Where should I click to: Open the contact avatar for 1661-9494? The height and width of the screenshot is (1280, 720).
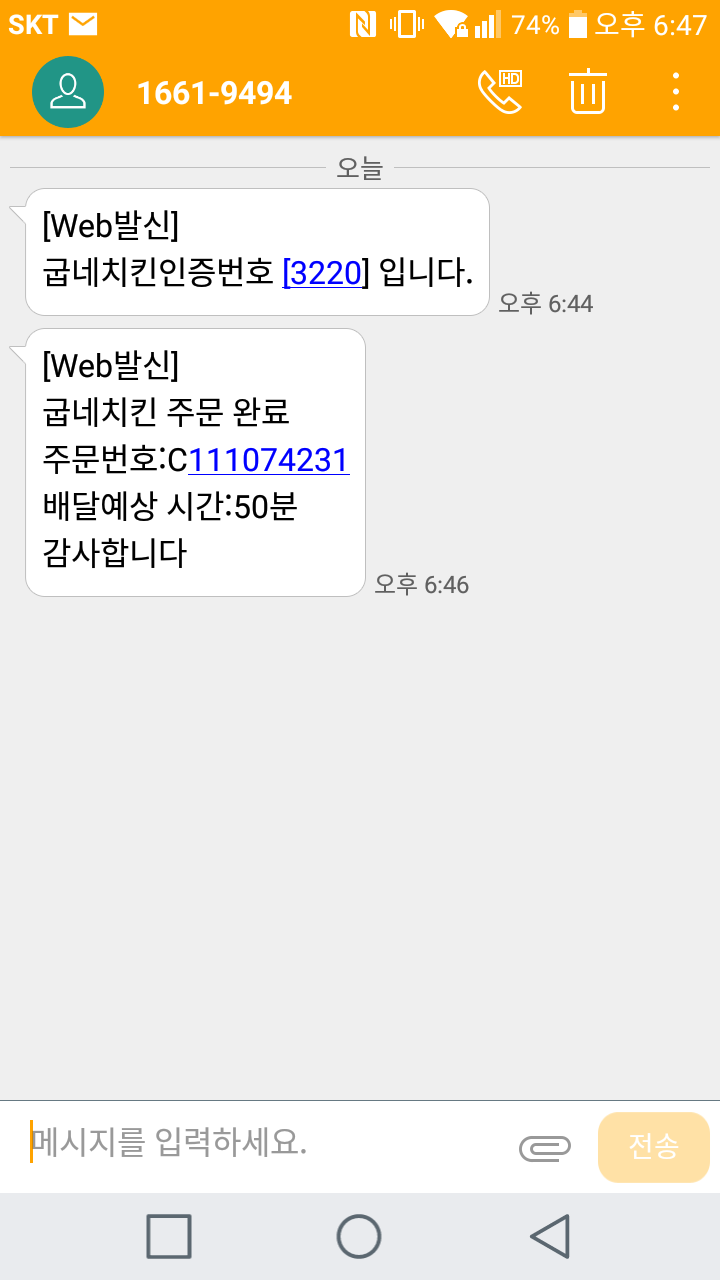(x=68, y=93)
